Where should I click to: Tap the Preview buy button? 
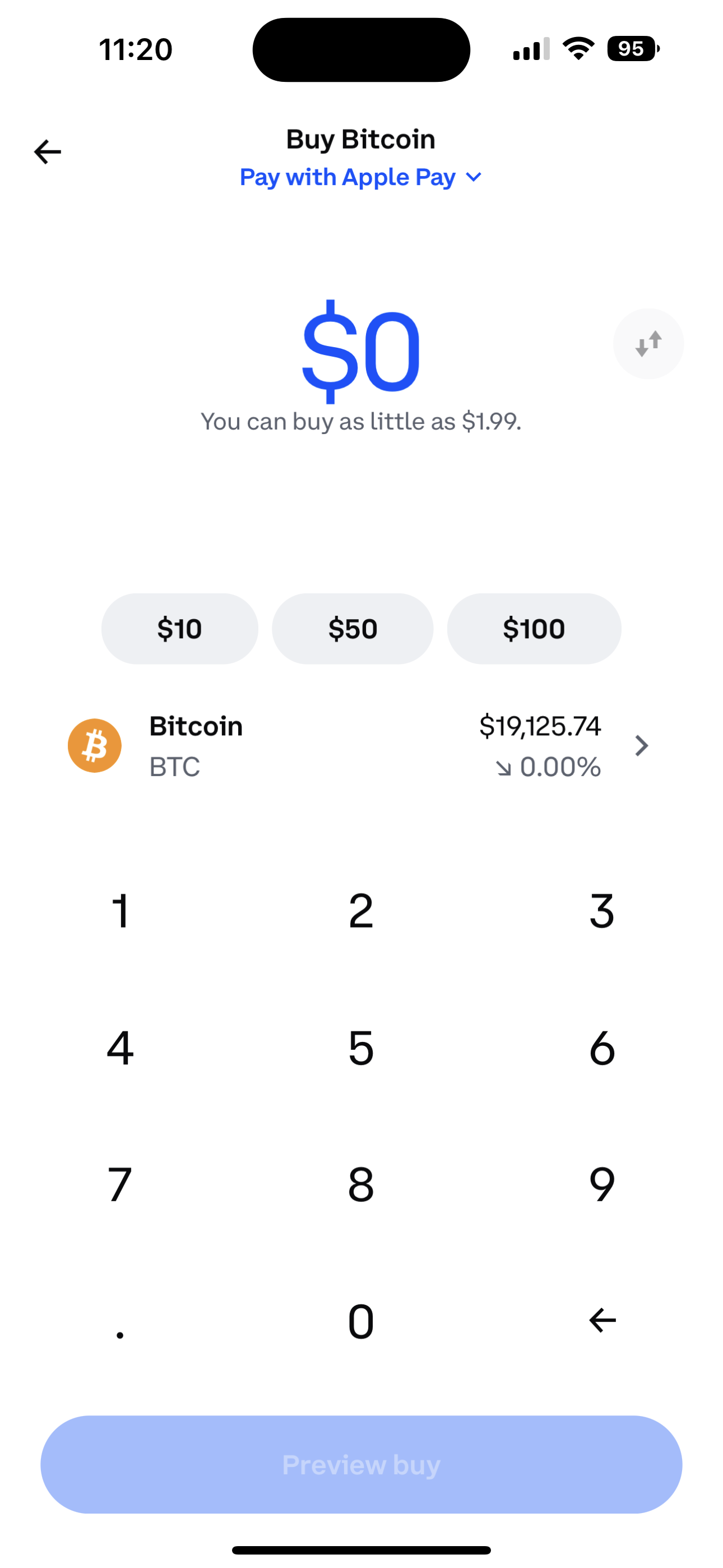[x=361, y=1464]
